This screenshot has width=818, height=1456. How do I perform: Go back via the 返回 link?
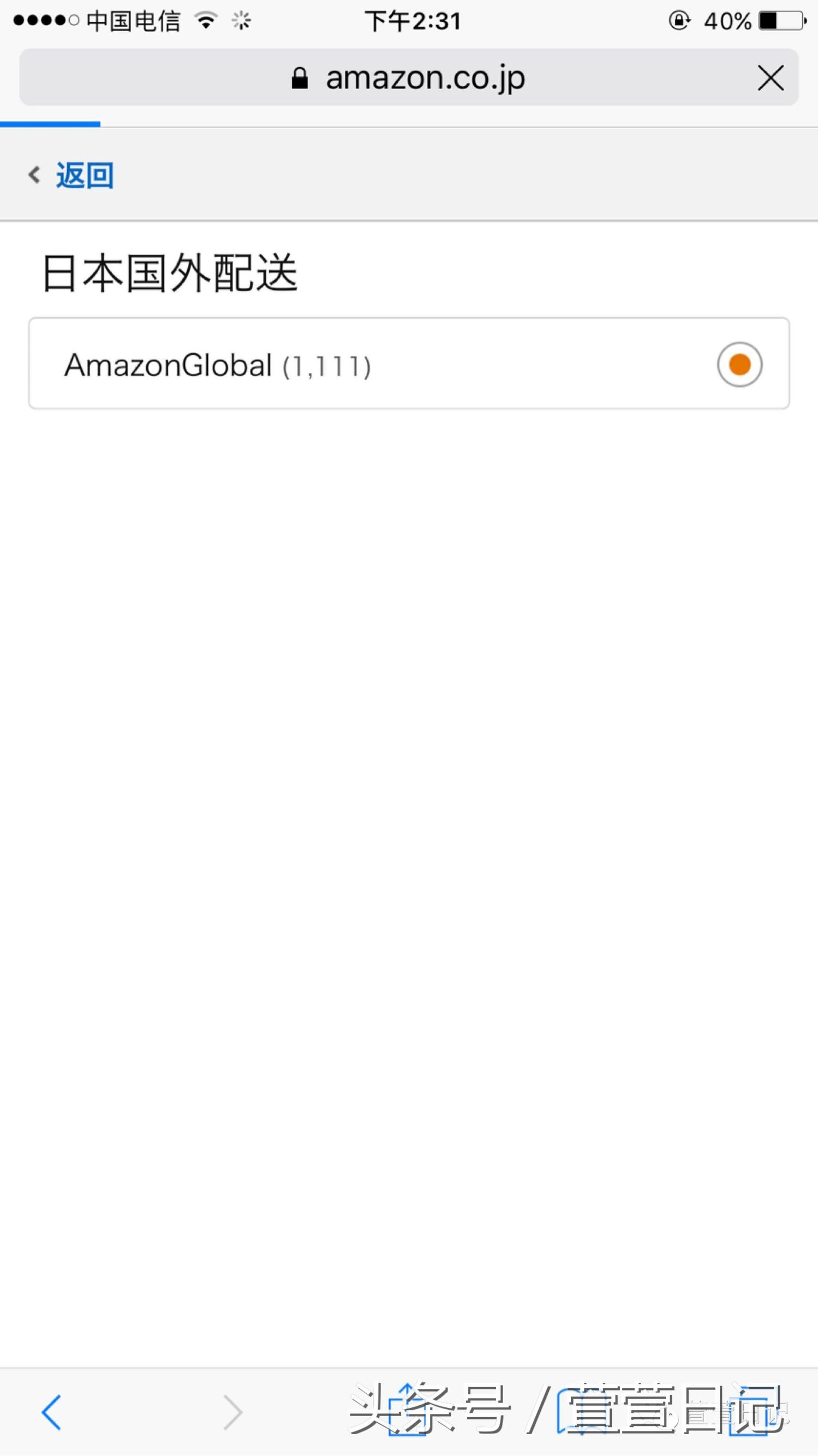[x=83, y=175]
